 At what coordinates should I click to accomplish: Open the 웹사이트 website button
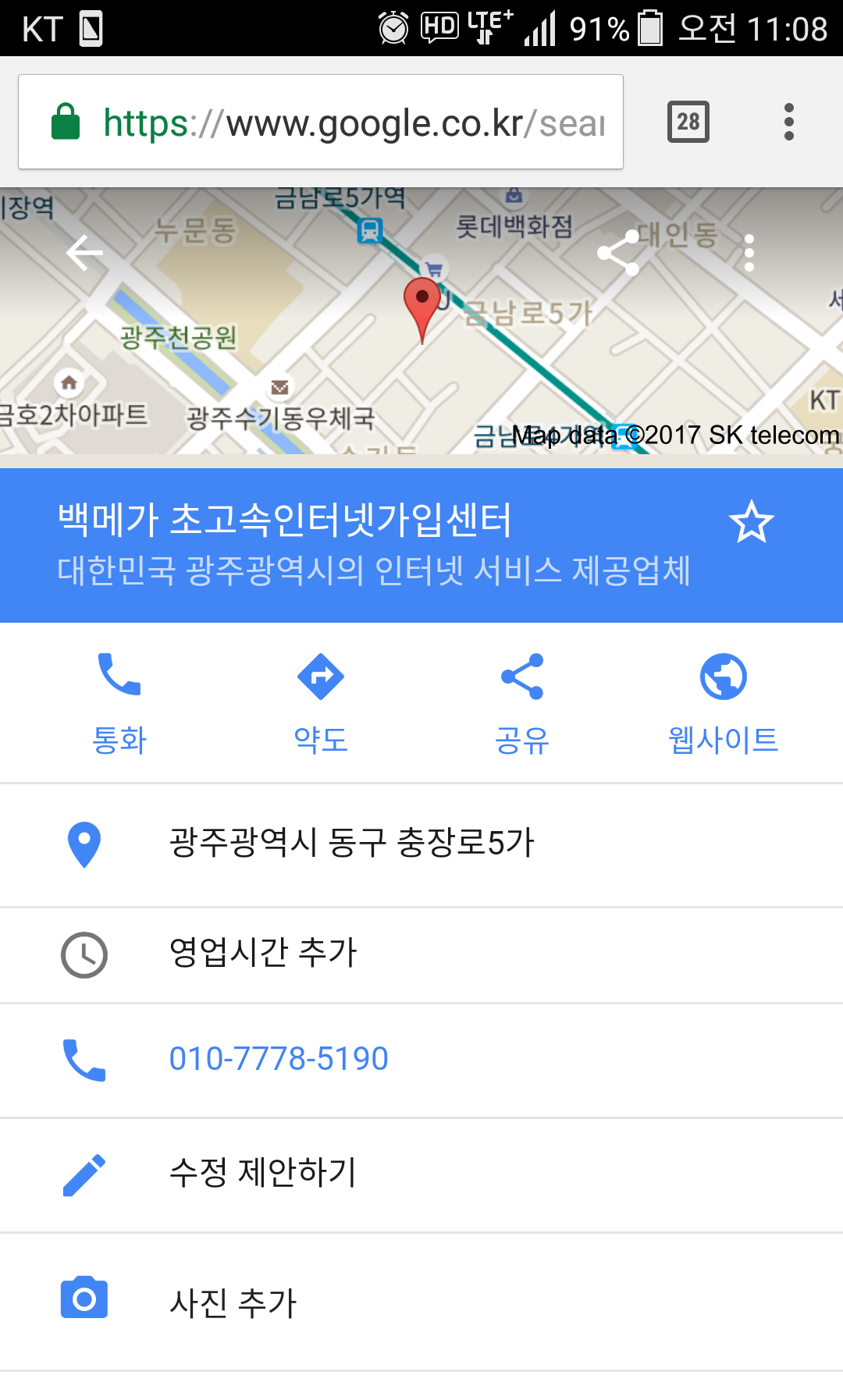pyautogui.click(x=724, y=704)
